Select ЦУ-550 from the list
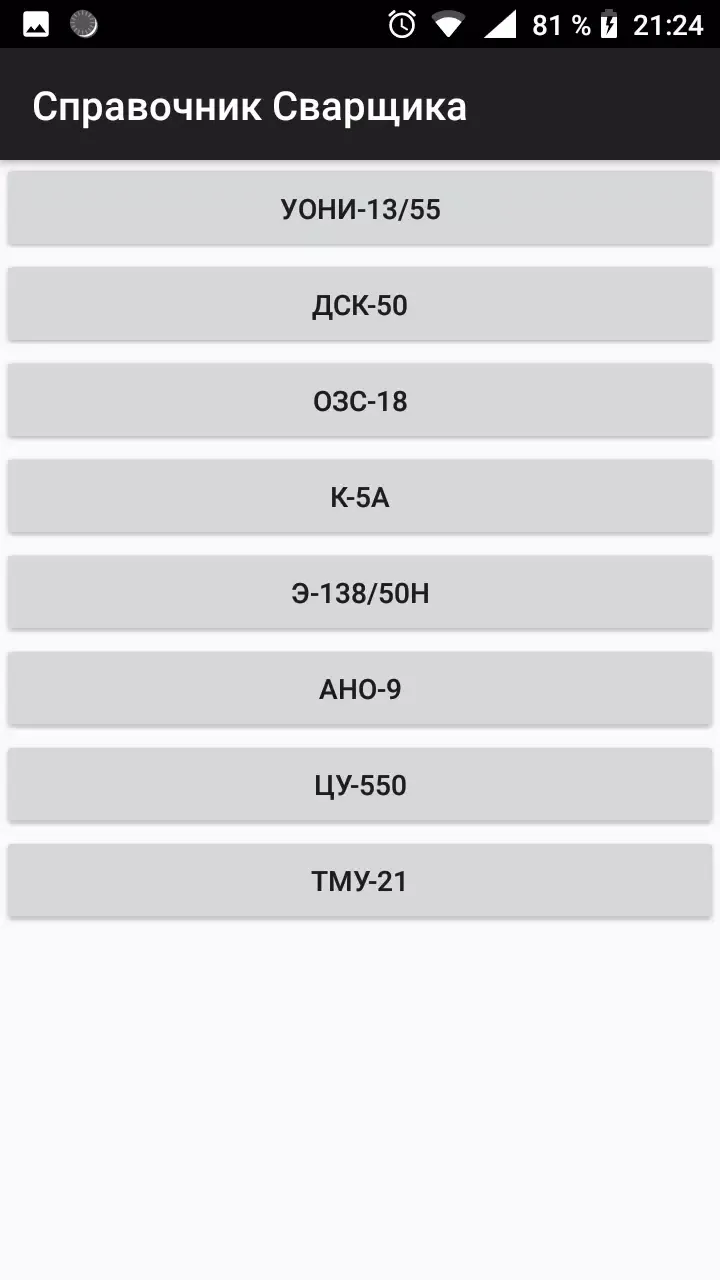The width and height of the screenshot is (720, 1280). (360, 785)
